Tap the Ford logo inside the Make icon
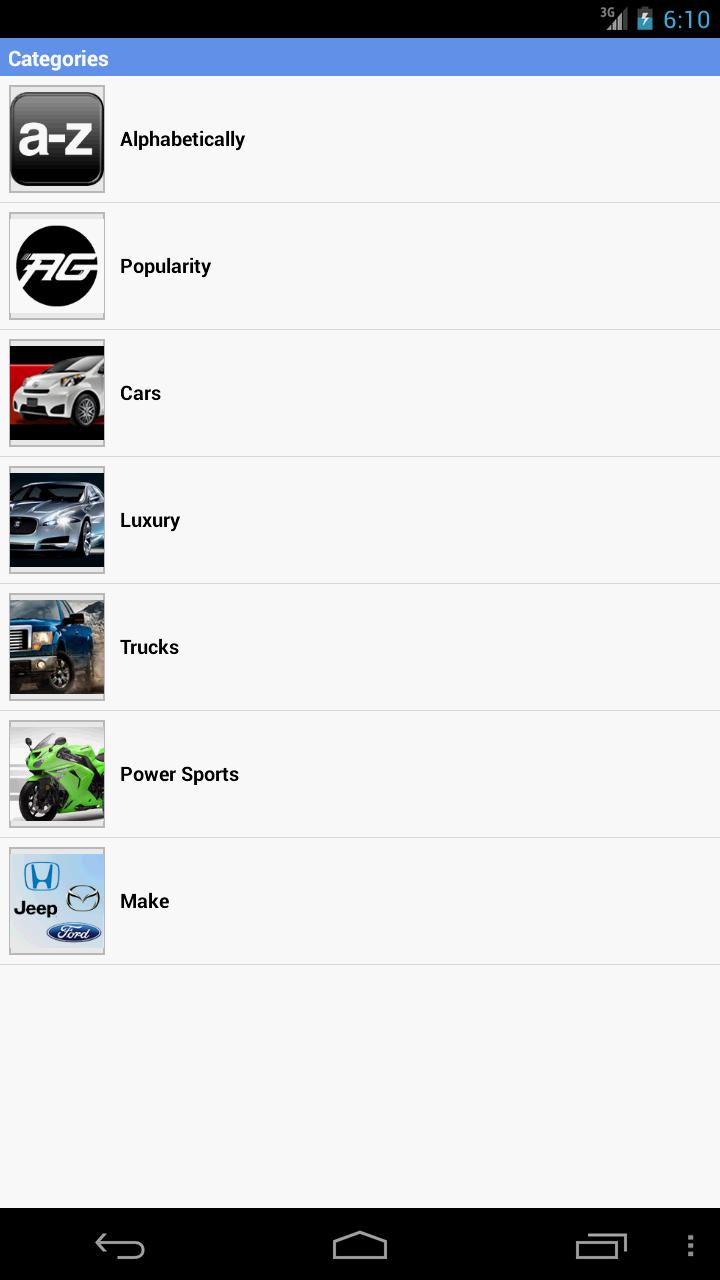720x1280 pixels. tap(72, 930)
